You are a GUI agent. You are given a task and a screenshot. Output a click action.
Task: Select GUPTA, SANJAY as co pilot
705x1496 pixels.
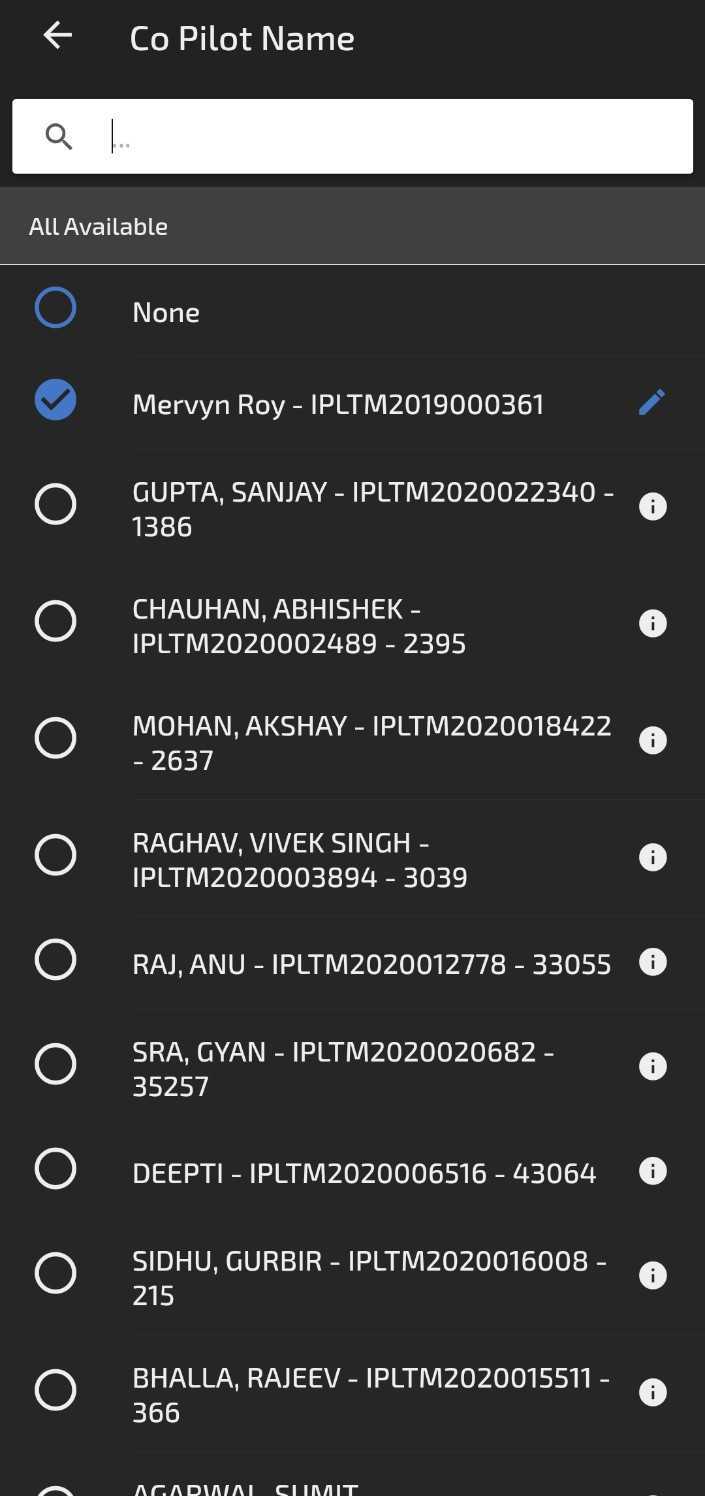(55, 504)
